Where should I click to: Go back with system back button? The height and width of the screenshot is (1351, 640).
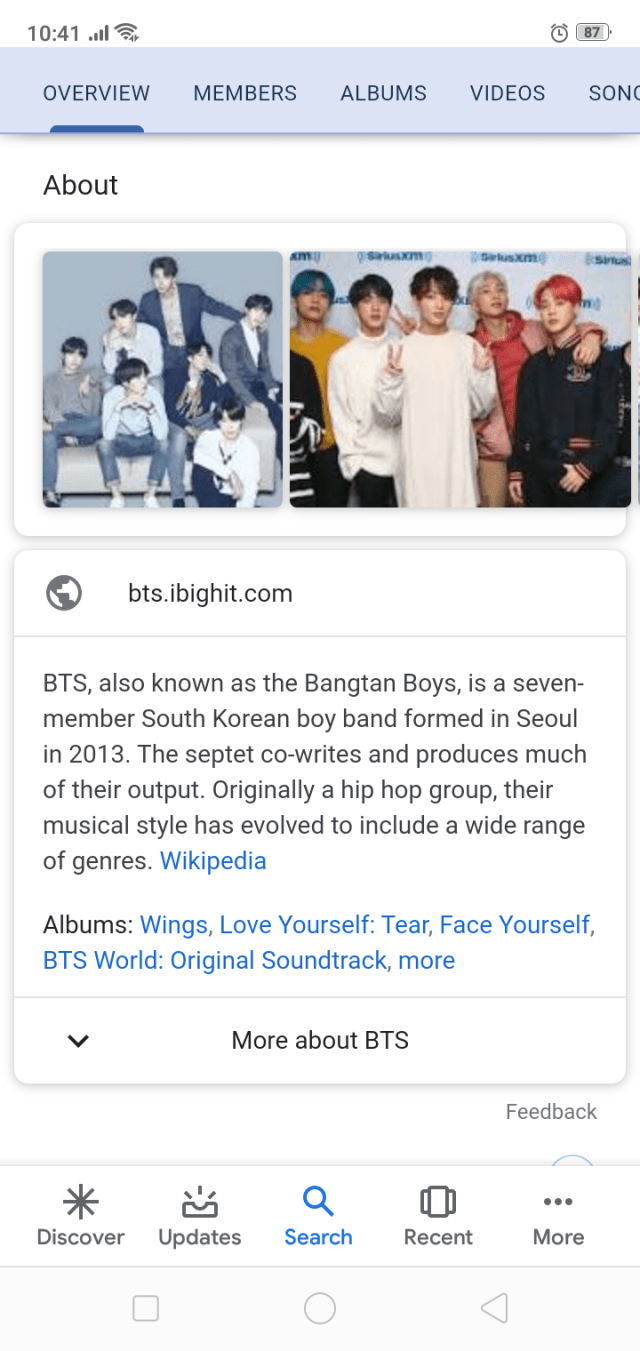[x=494, y=1308]
